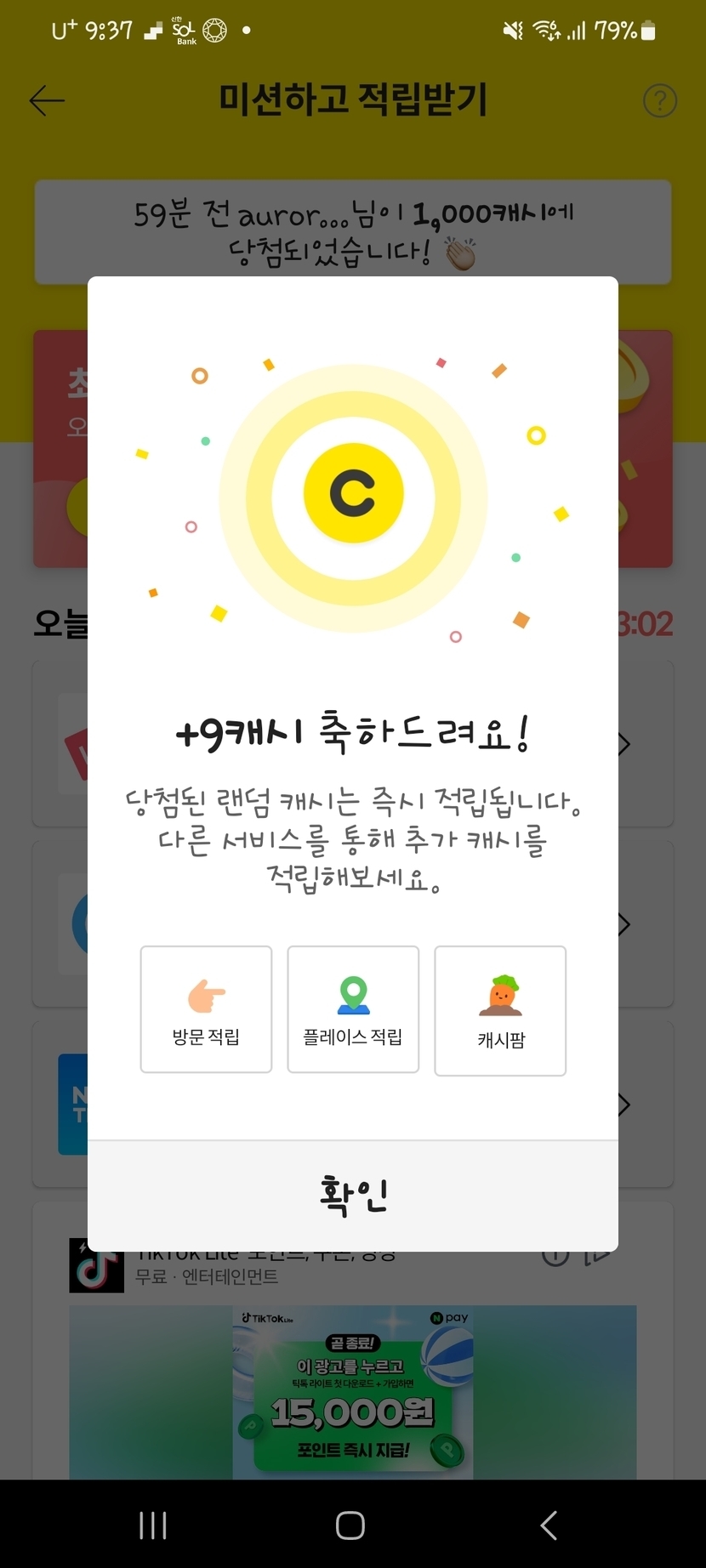706x1568 pixels.
Task: Go to the phone's home screen
Action: click(x=350, y=1525)
